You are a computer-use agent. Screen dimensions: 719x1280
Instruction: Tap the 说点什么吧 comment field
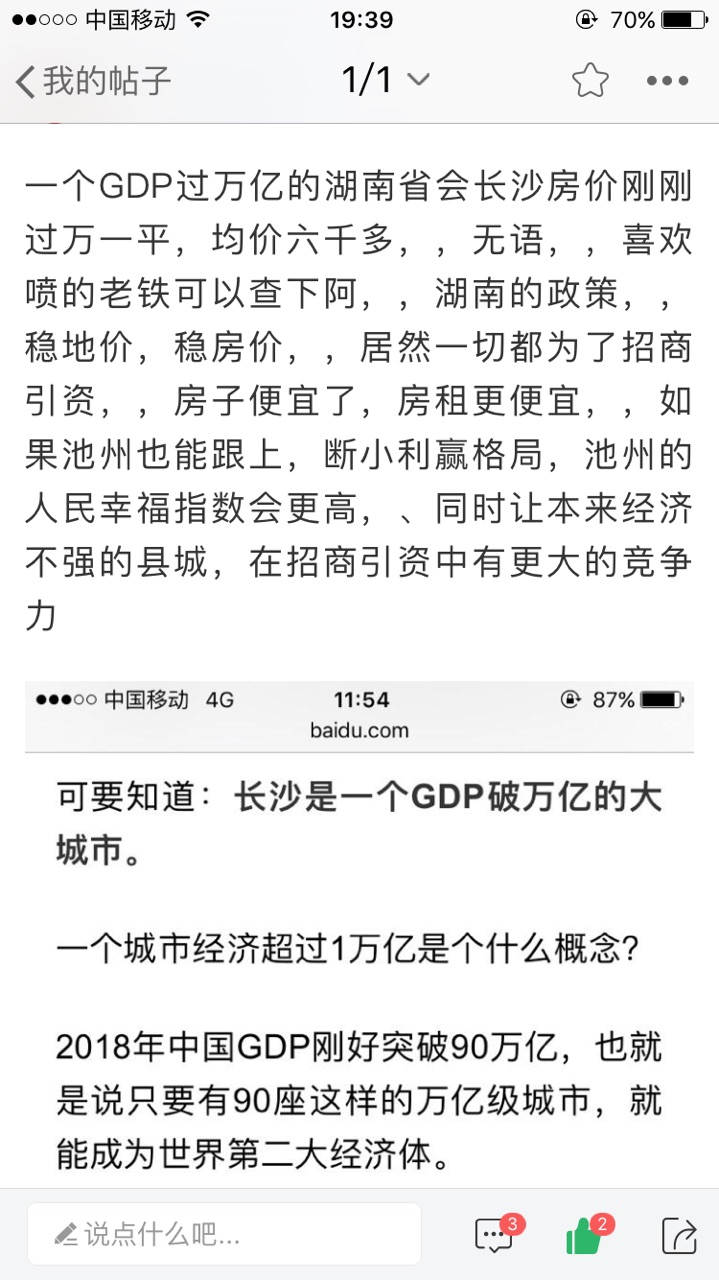click(x=224, y=1234)
